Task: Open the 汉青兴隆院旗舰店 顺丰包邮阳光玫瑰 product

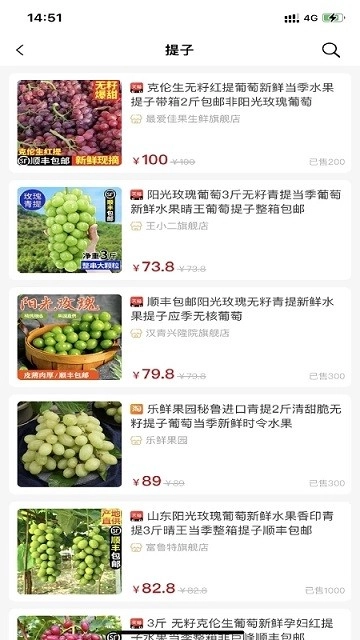Action: coord(180,337)
